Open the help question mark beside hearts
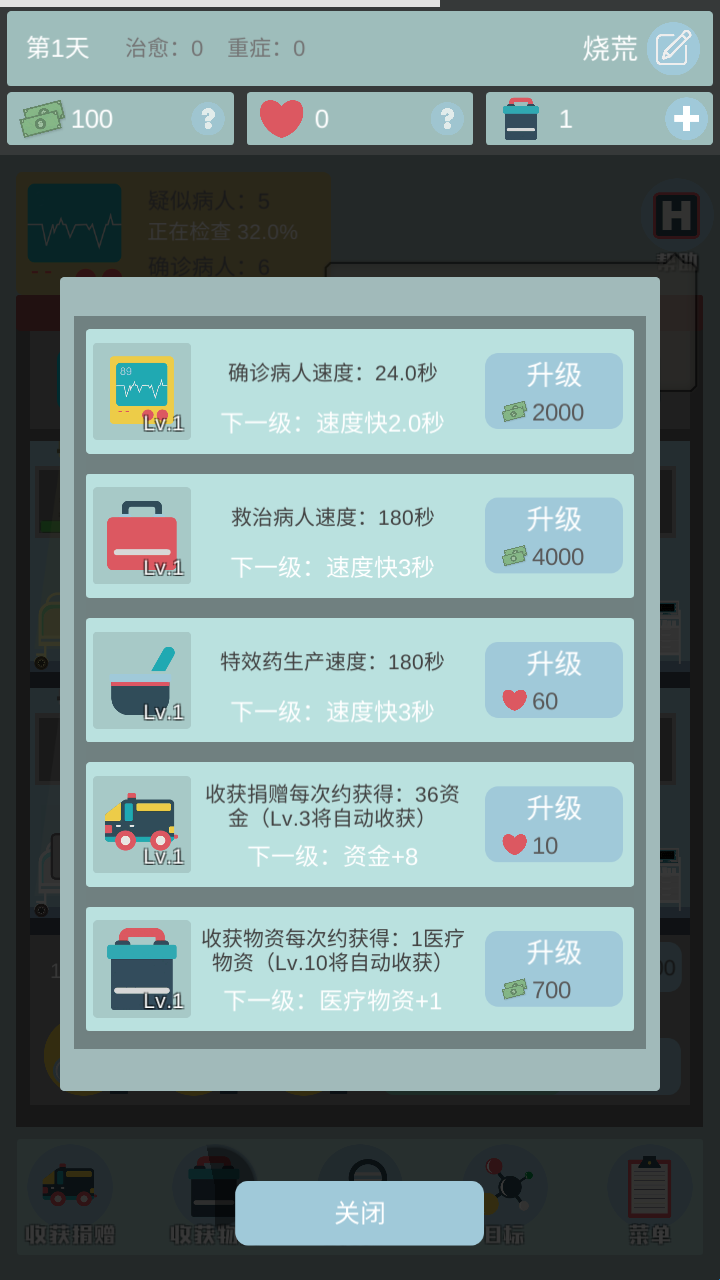This screenshot has height=1280, width=720. pos(447,119)
